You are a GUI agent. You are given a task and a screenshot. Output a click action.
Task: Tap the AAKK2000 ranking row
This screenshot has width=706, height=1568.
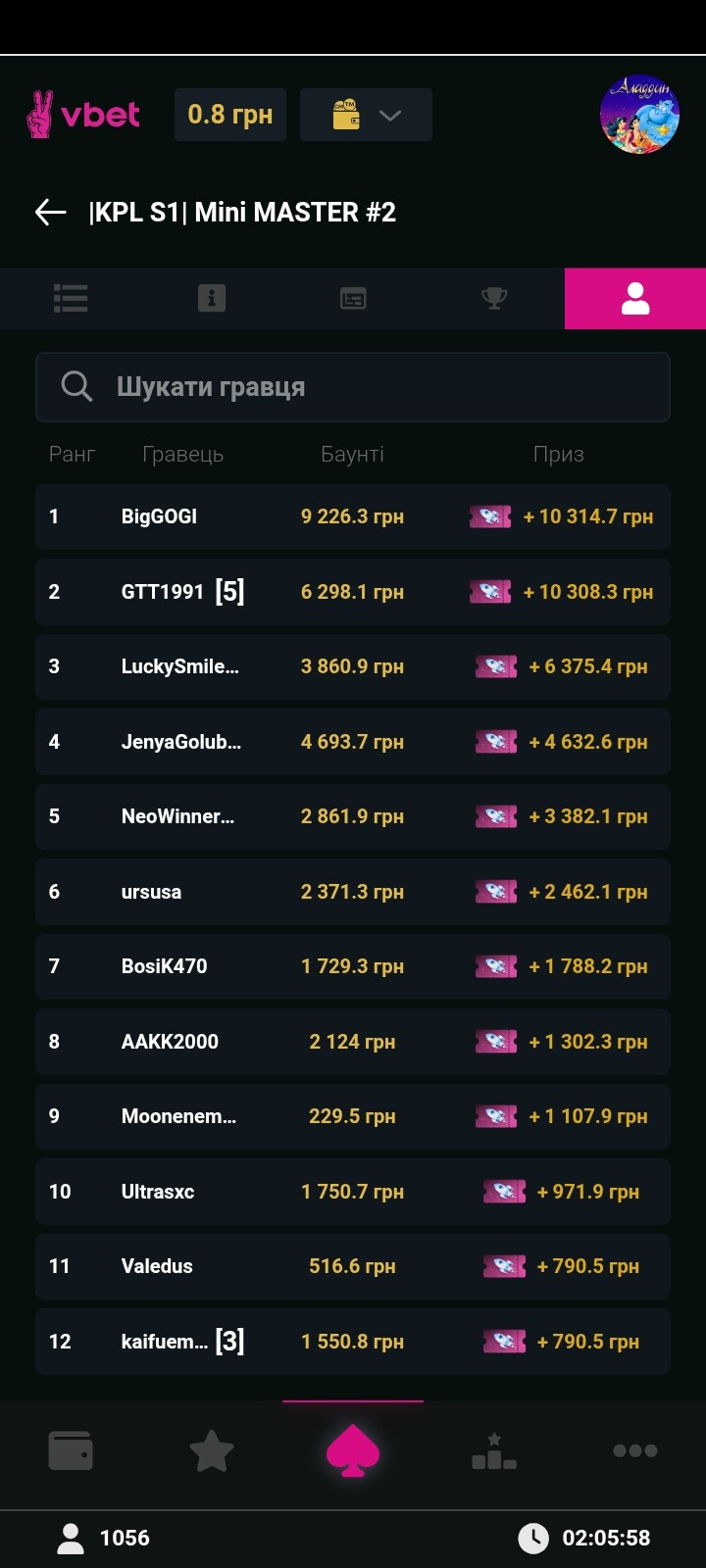(353, 1042)
